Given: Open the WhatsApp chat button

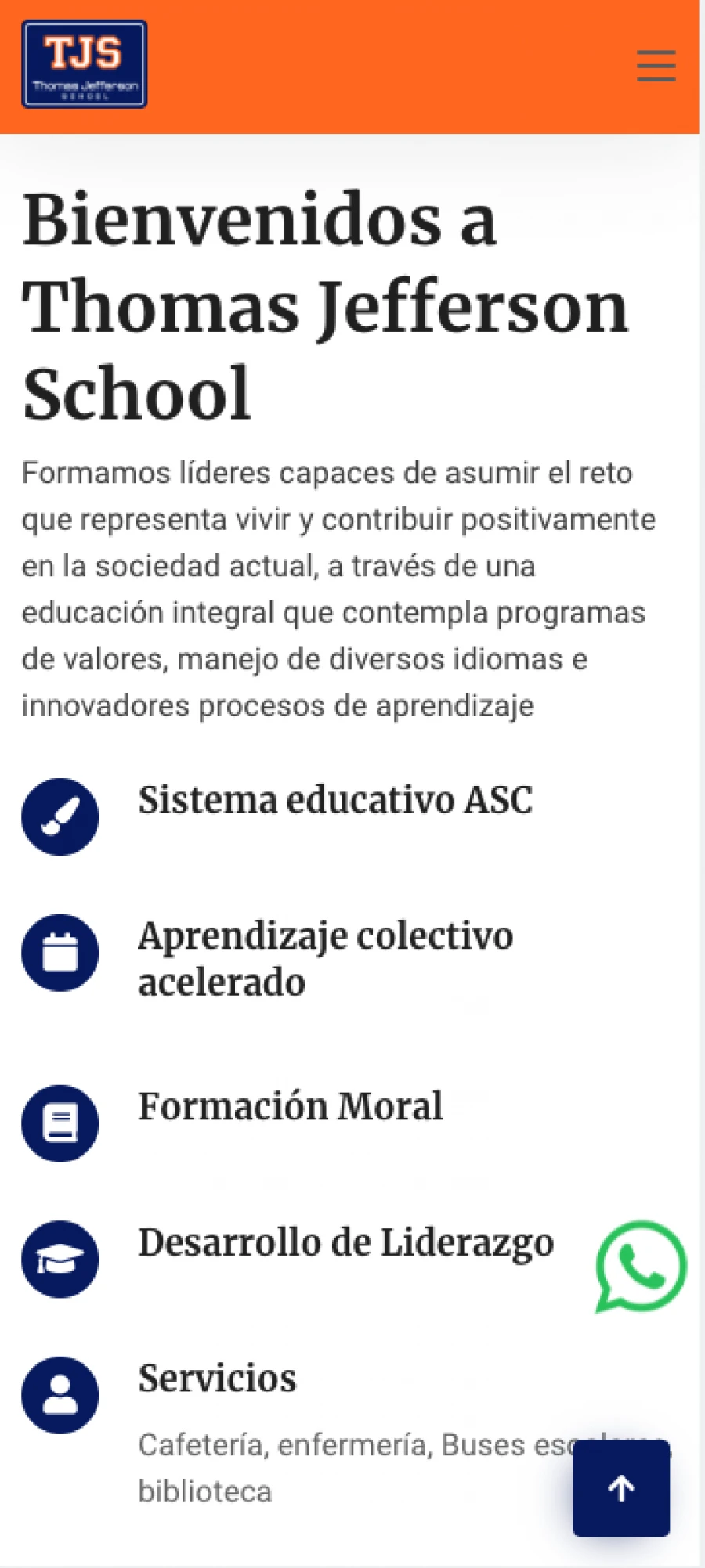Looking at the screenshot, I should (641, 1267).
